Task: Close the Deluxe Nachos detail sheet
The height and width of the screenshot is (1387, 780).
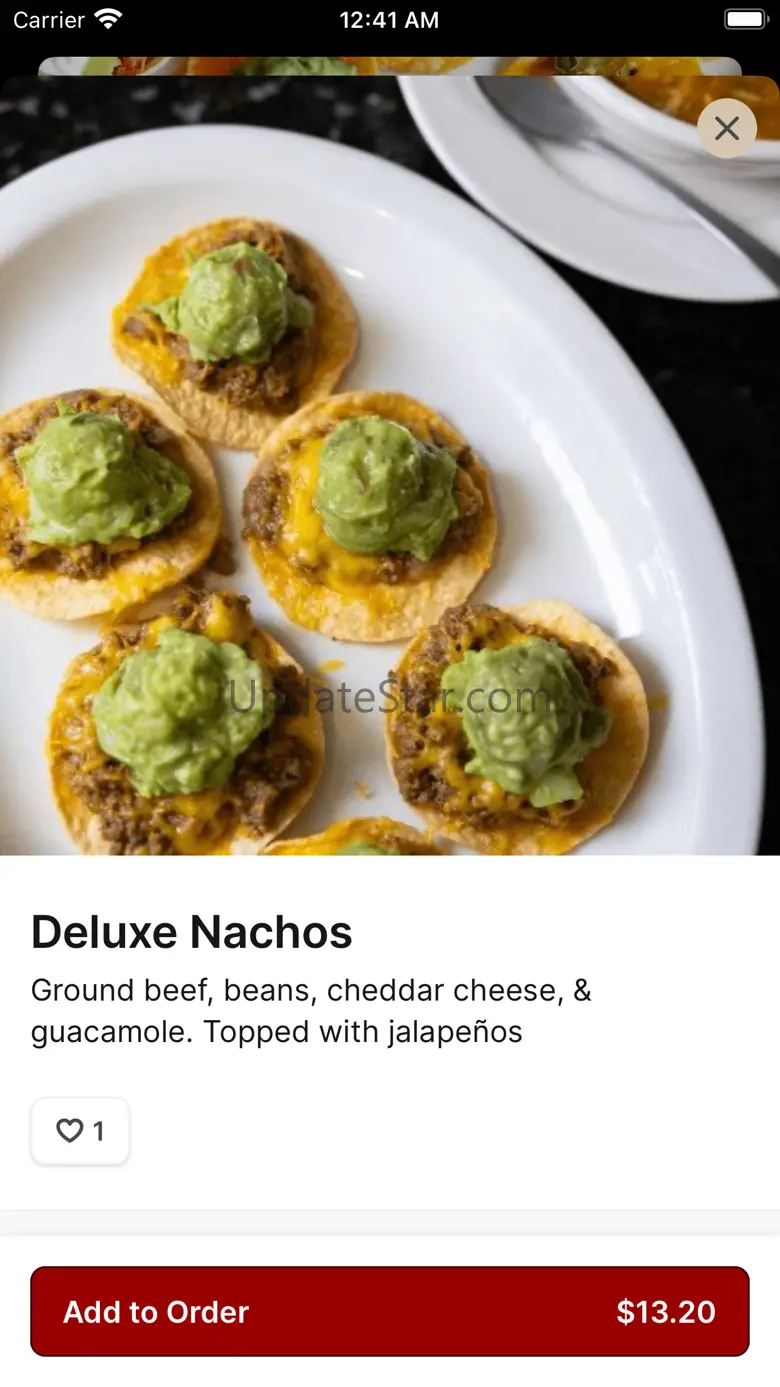Action: pyautogui.click(x=727, y=128)
